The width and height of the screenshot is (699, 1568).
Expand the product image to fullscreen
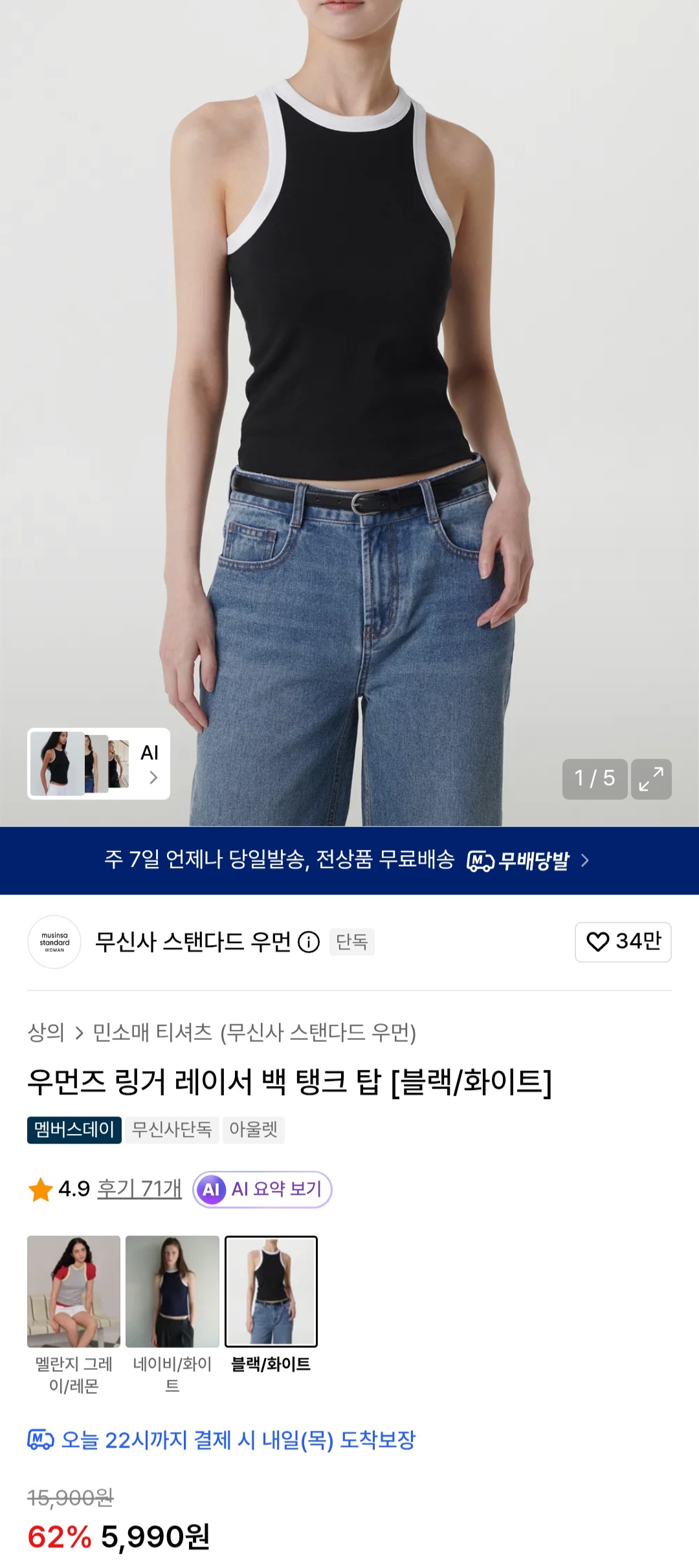(x=651, y=779)
